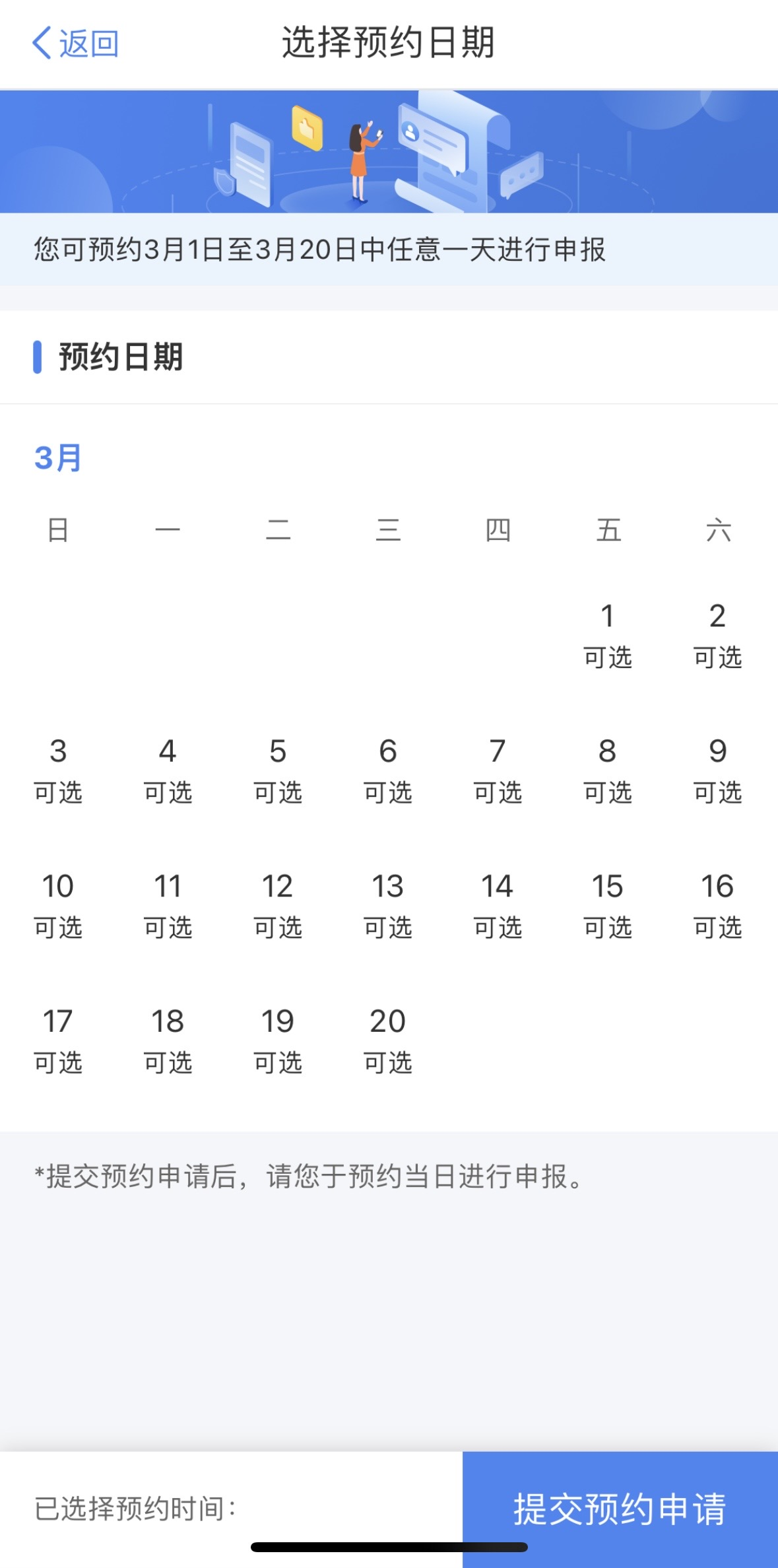Viewport: 778px width, 1568px height.
Task: Select the 6th in the calendar
Action: click(x=388, y=769)
